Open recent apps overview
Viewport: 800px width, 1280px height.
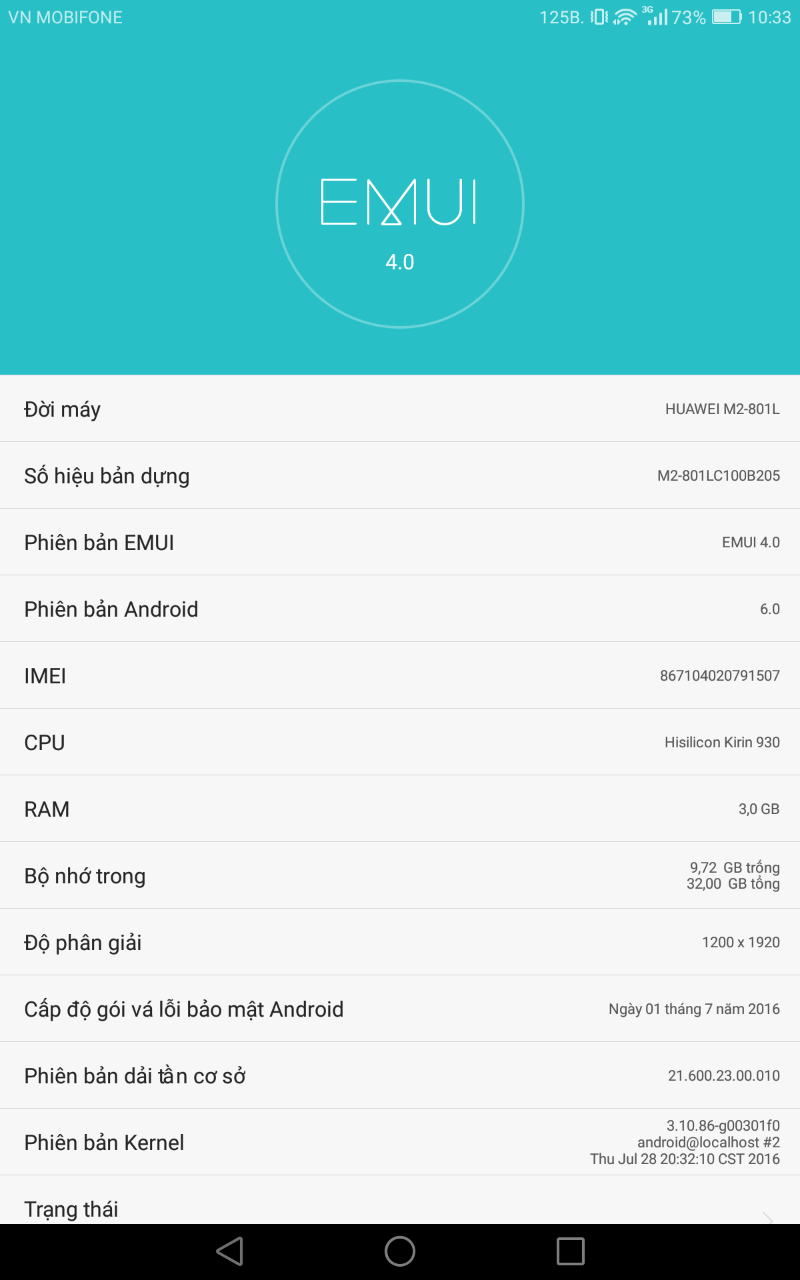(x=570, y=1251)
